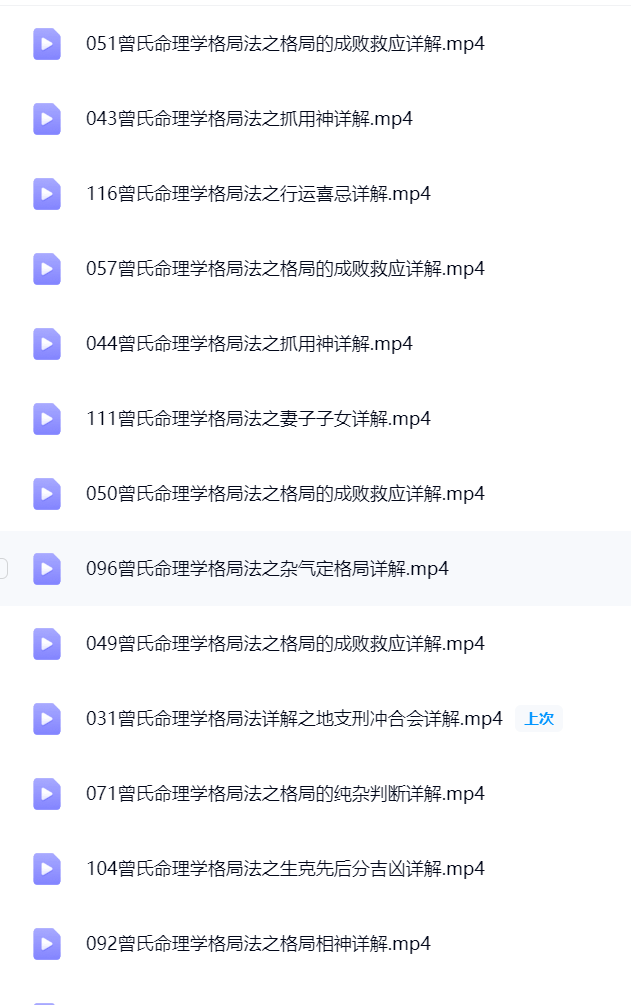
Task: Open file 092 格局相神详解.mp4
Action: pyautogui.click(x=258, y=944)
